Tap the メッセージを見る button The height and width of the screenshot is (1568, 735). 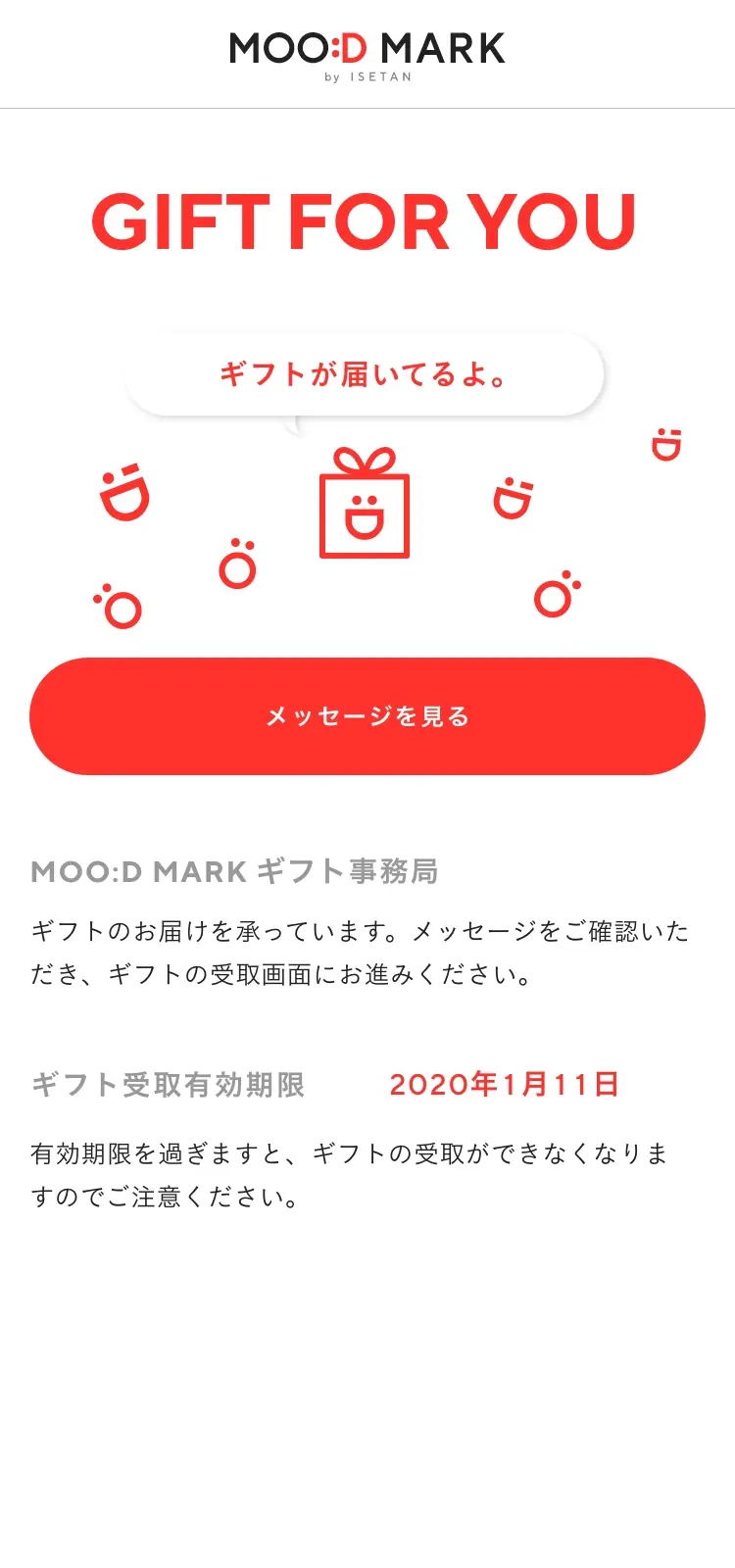click(367, 716)
